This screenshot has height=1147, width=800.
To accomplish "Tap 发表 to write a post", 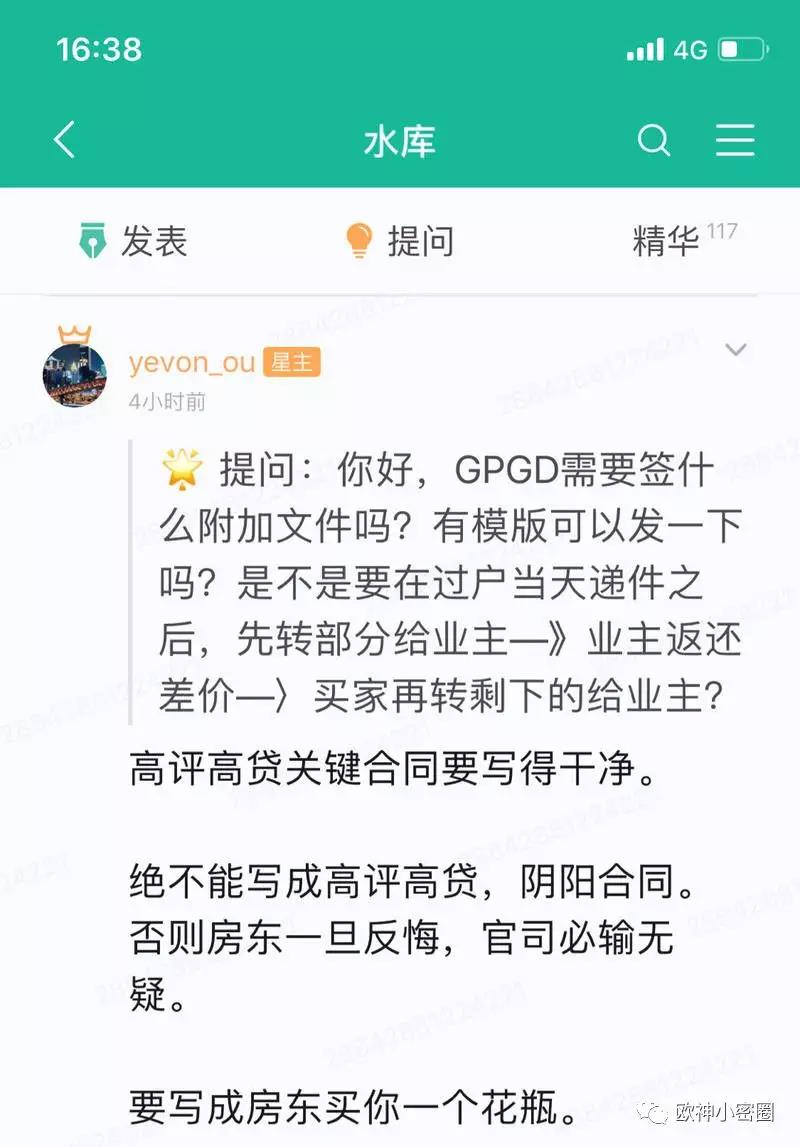I will [x=133, y=241].
